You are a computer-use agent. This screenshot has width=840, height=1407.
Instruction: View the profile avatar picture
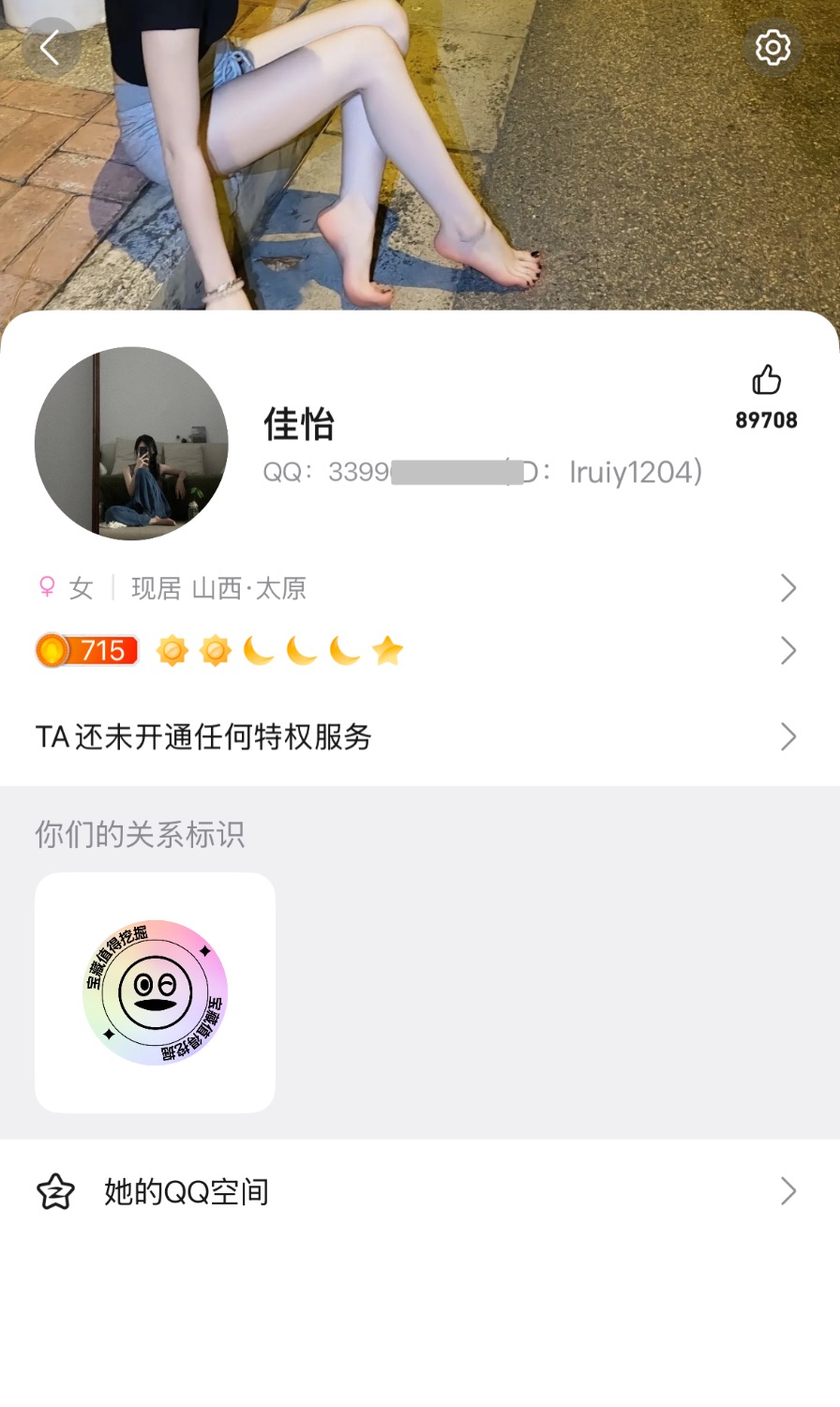pyautogui.click(x=131, y=444)
